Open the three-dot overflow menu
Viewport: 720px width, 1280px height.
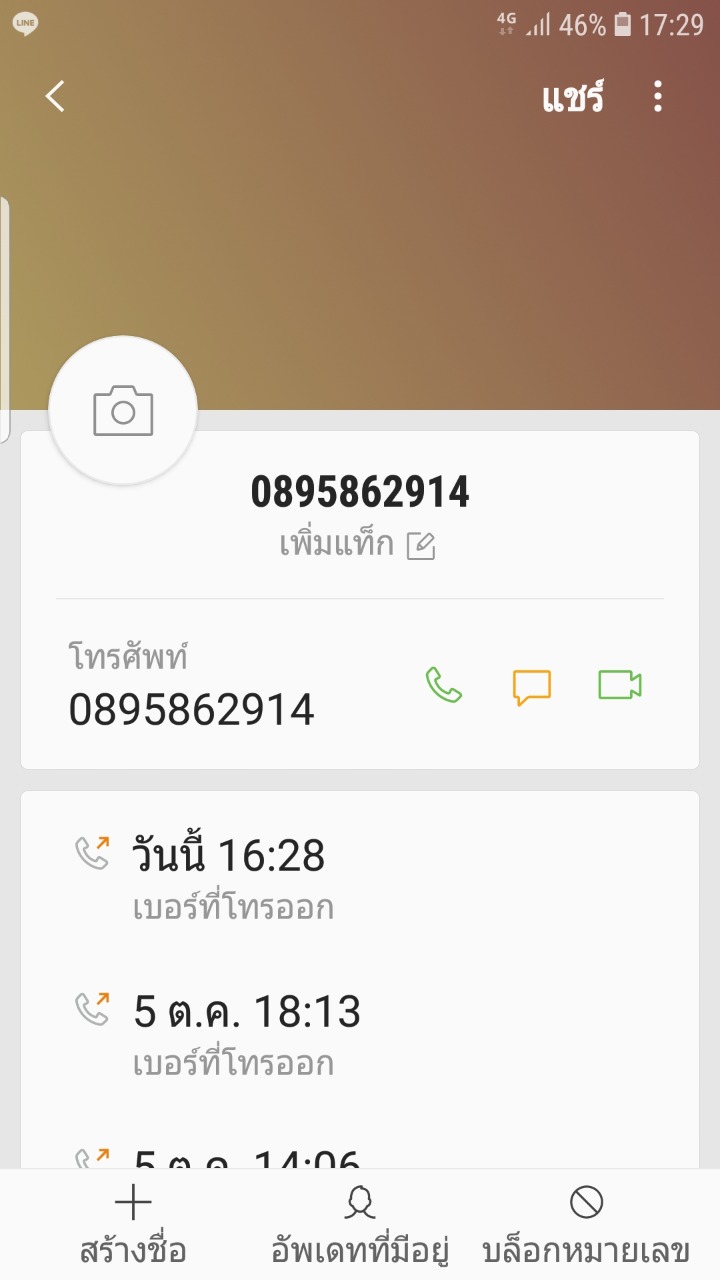(657, 97)
